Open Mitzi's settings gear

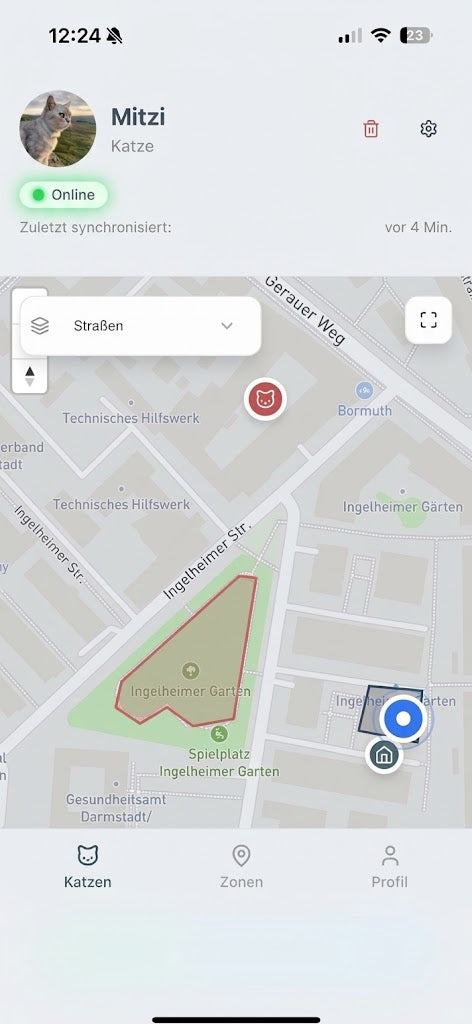428,129
